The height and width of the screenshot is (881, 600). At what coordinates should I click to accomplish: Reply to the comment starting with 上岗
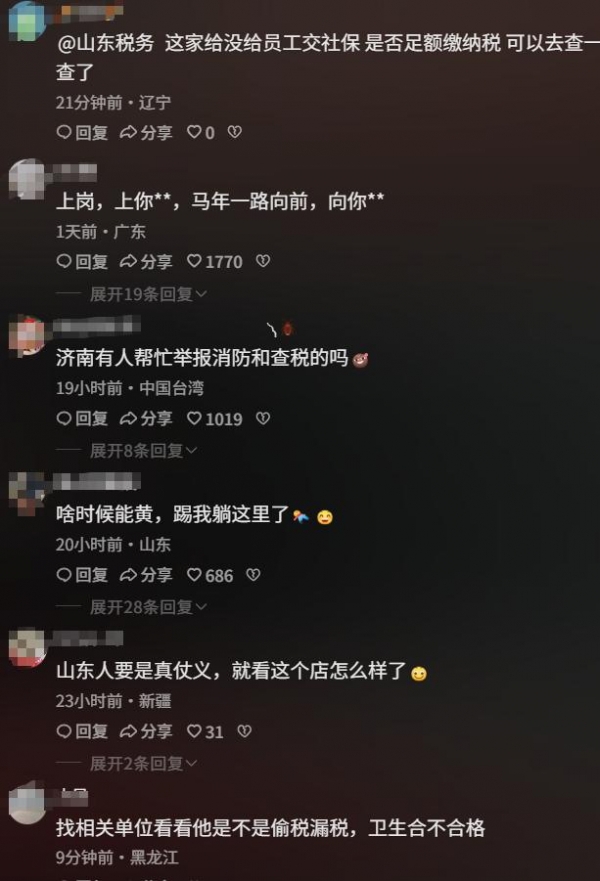(x=82, y=261)
